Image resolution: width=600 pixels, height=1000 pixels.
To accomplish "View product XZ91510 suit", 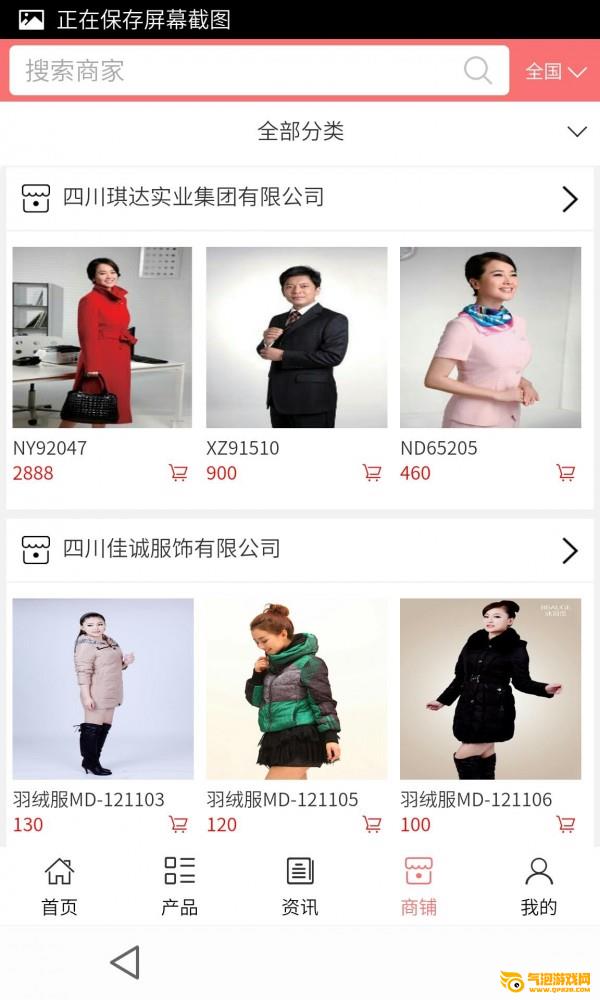I will tap(296, 337).
